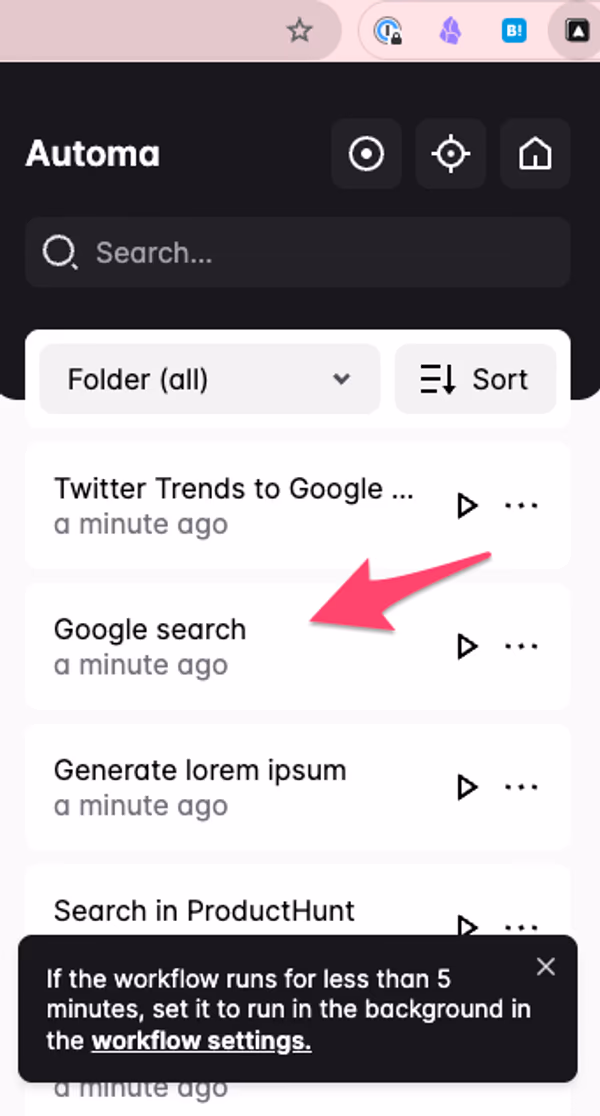This screenshot has height=1116, width=600.
Task: Expand the Folder (all) dropdown
Action: tap(209, 380)
